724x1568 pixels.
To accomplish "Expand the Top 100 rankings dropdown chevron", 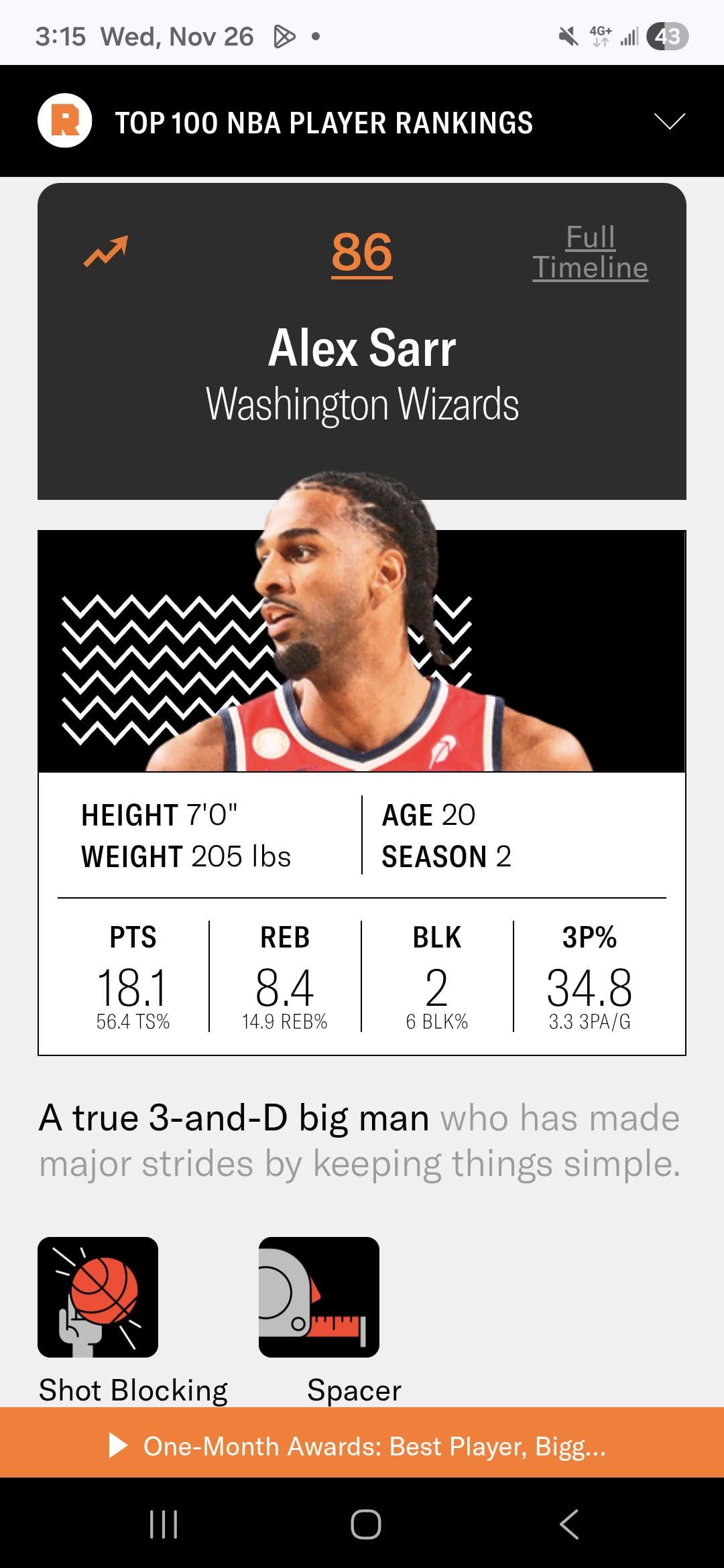I will (669, 121).
